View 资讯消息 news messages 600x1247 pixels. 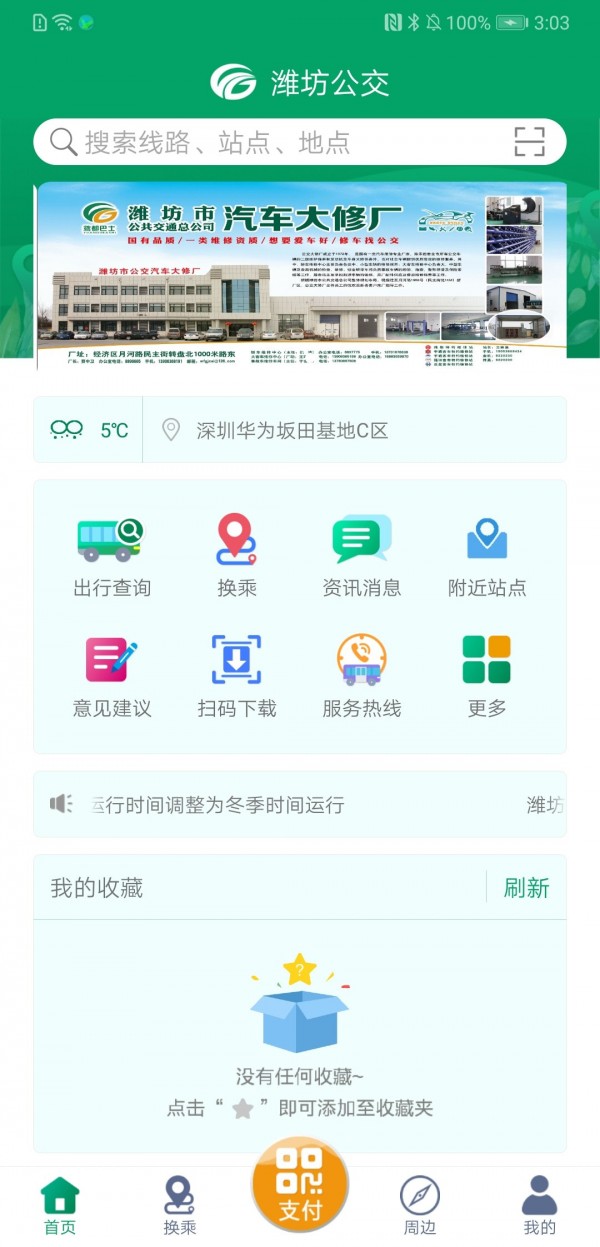tap(362, 556)
